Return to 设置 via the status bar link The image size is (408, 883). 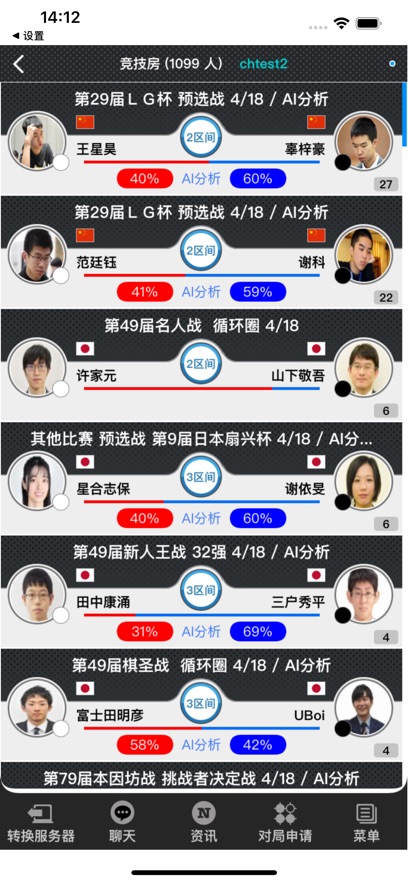(x=28, y=35)
